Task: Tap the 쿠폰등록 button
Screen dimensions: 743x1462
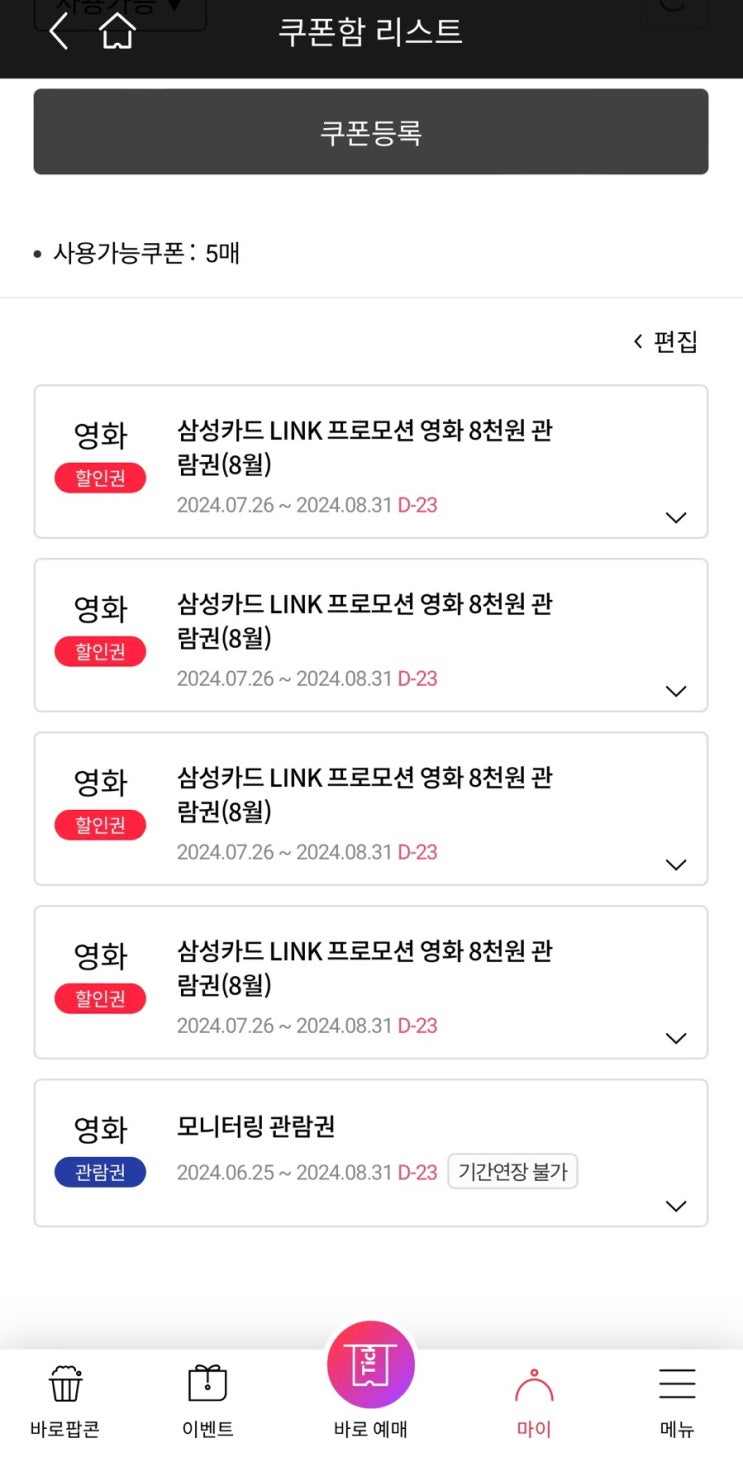Action: pyautogui.click(x=371, y=132)
